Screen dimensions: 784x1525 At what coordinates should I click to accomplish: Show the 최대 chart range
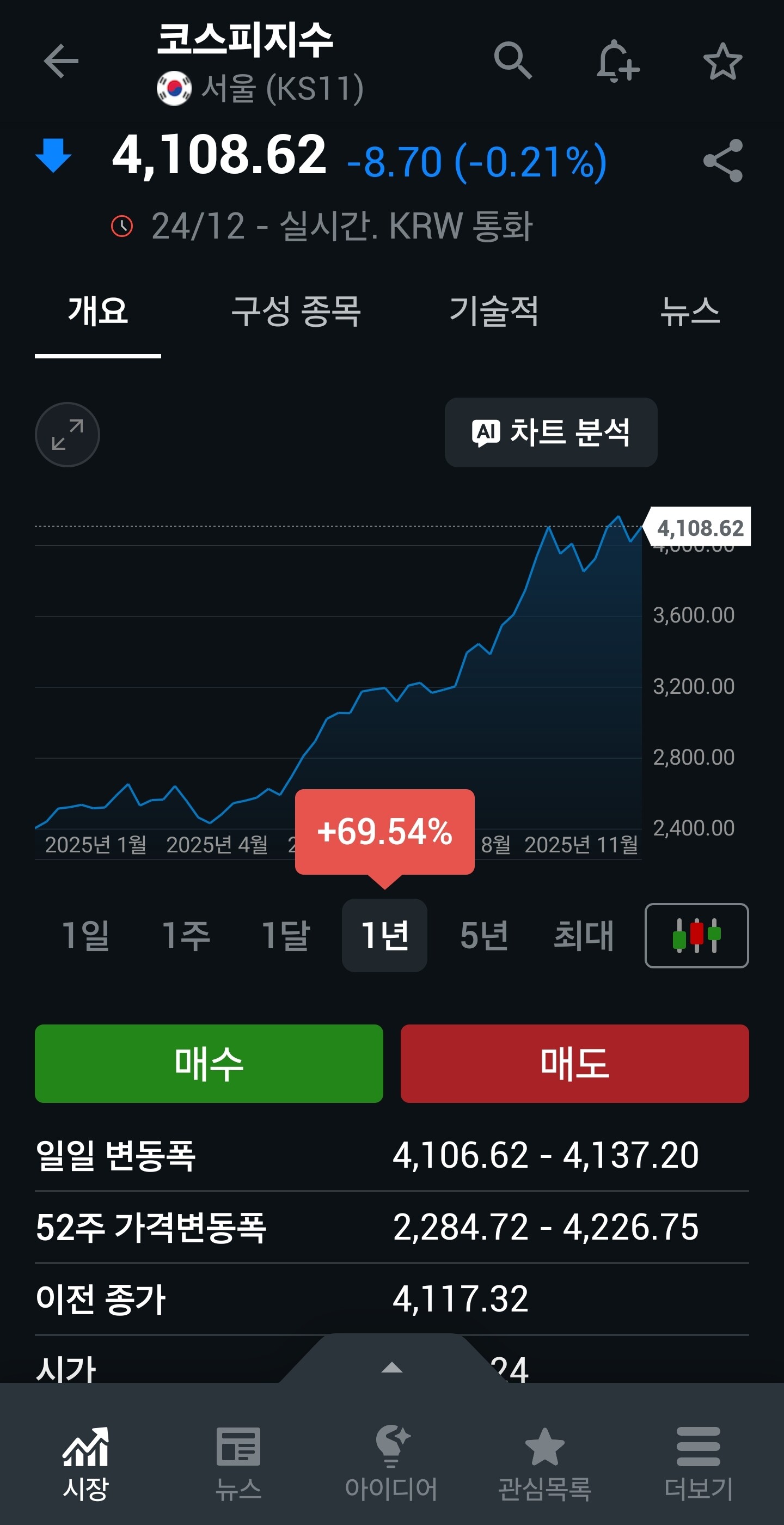(x=584, y=935)
